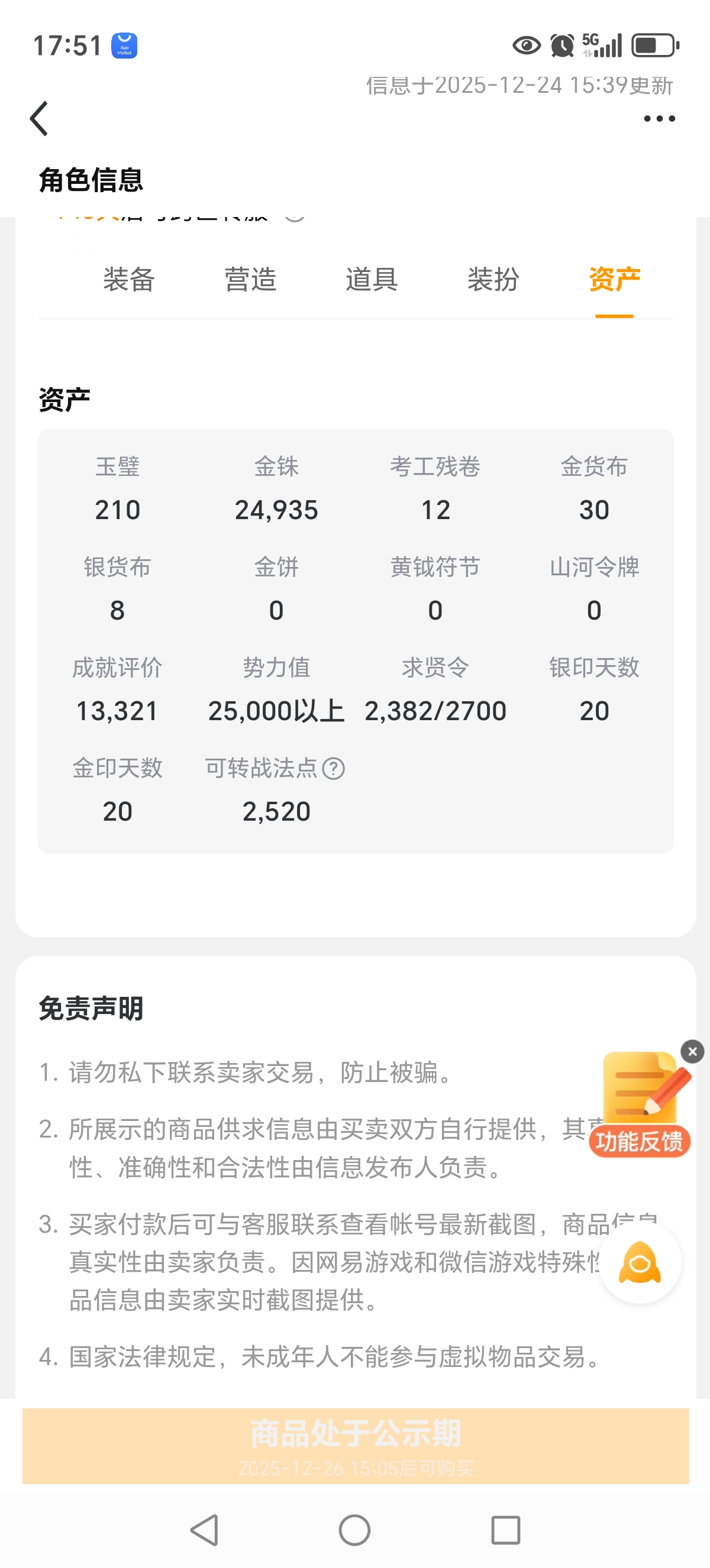This screenshot has width=710, height=1568.
Task: Dismiss the 功能反馈 floating widget
Action: point(692,1051)
